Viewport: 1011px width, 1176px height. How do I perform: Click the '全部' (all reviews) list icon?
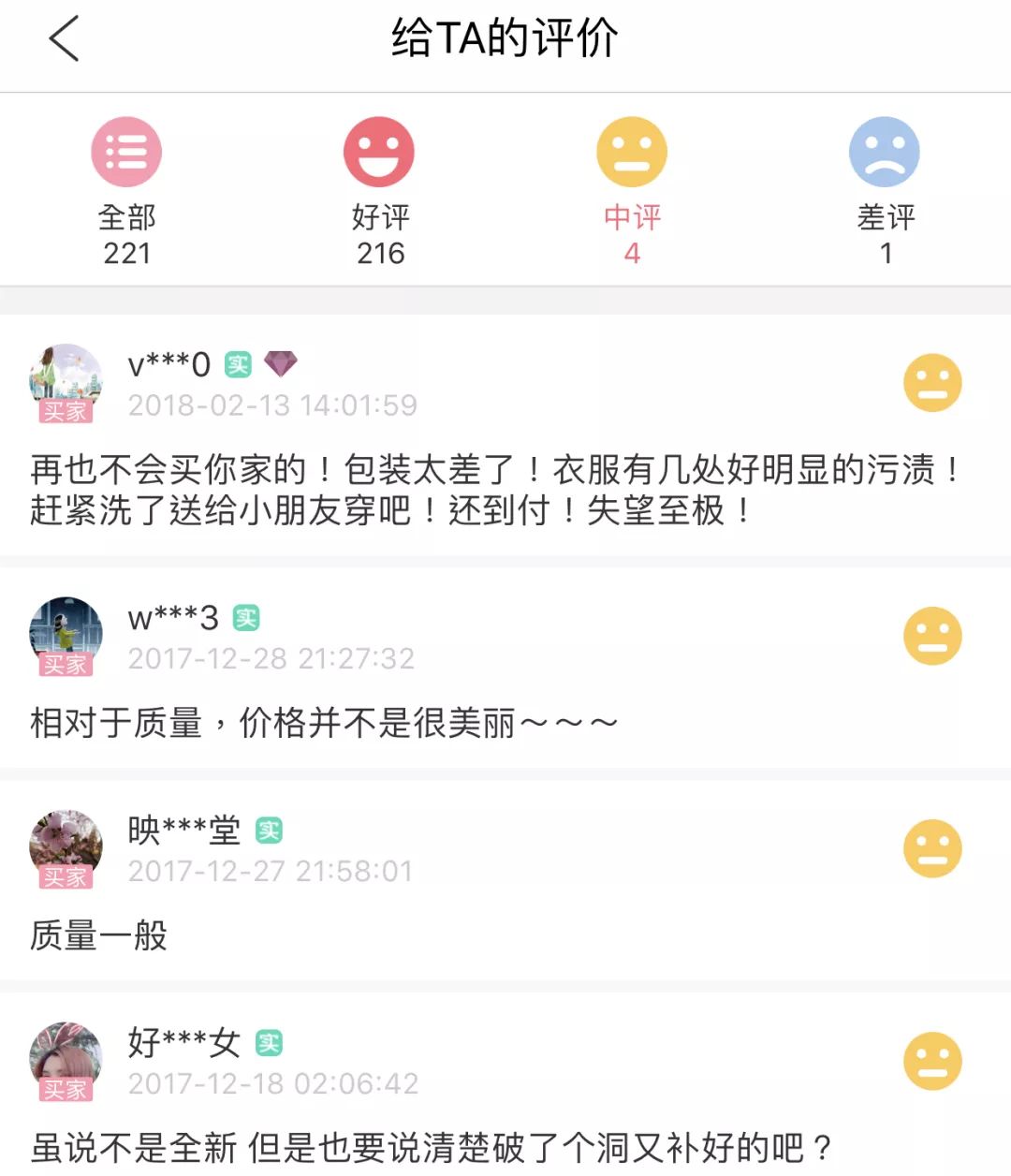coord(126,151)
